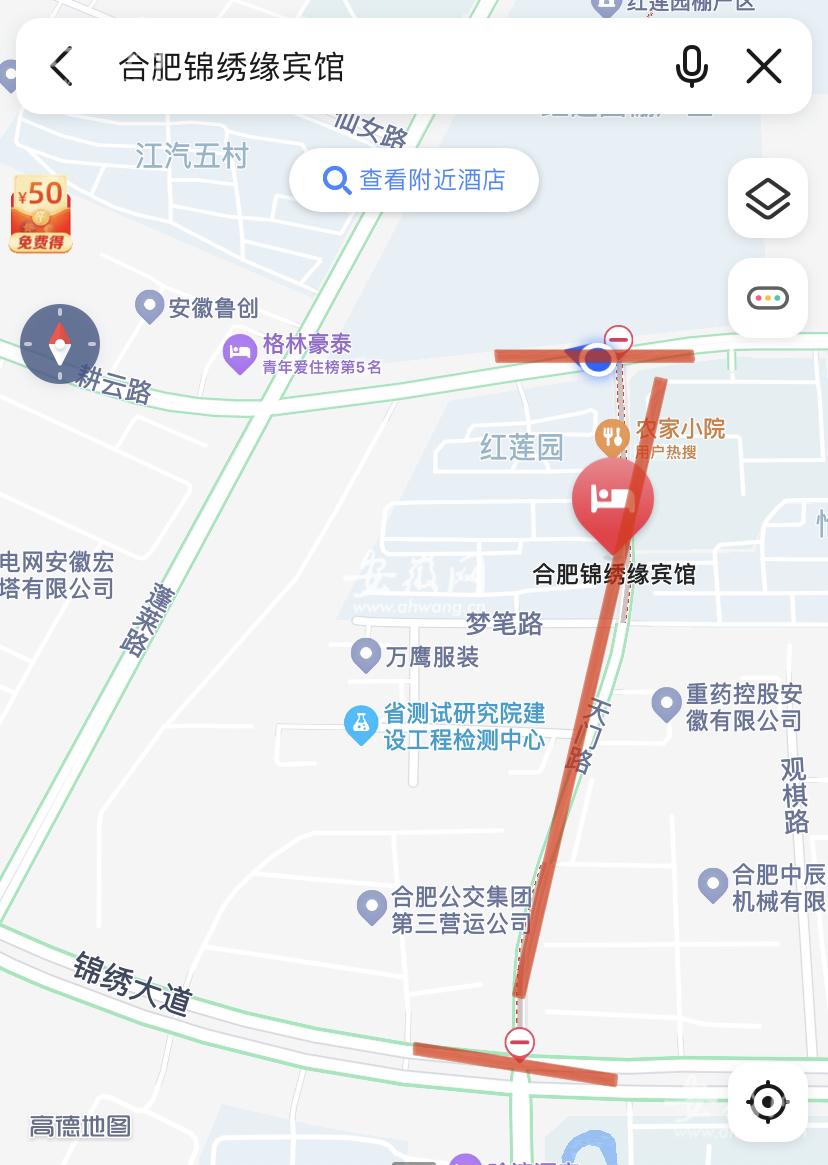Open the map layers selector
This screenshot has height=1165, width=828.
[768, 198]
